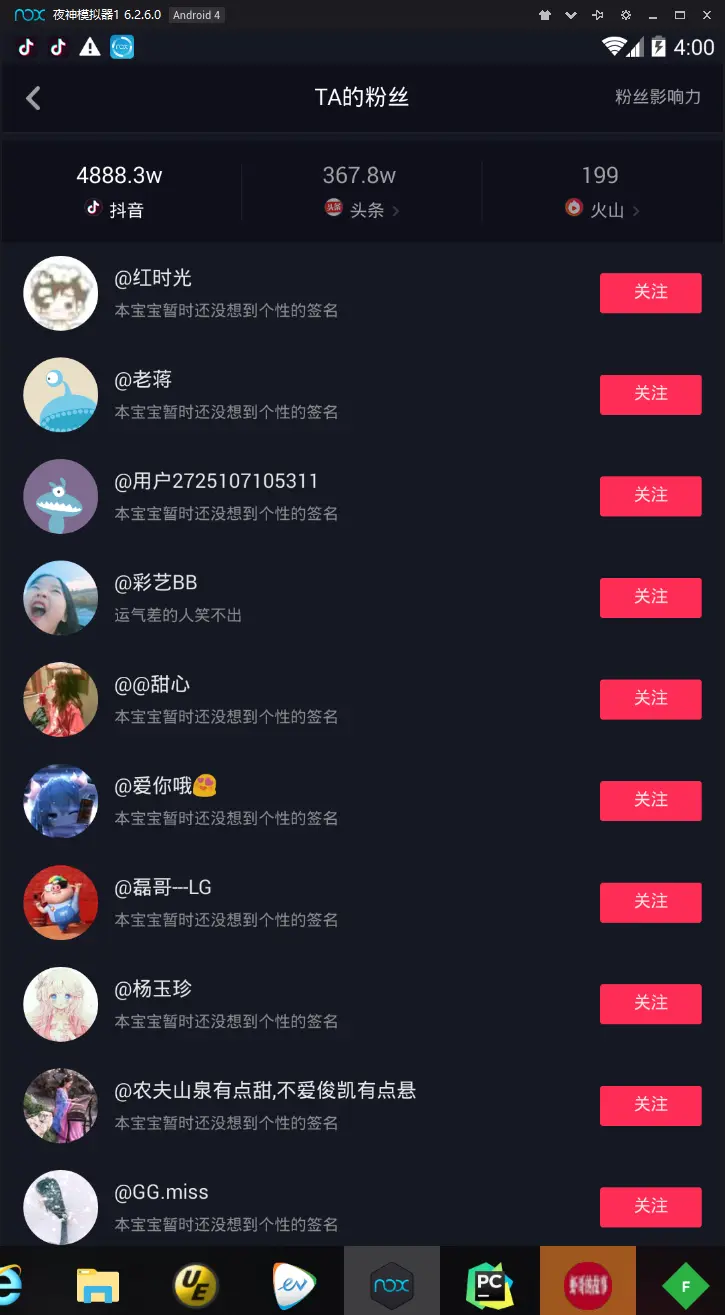Follow the user @@甜心

click(x=650, y=698)
